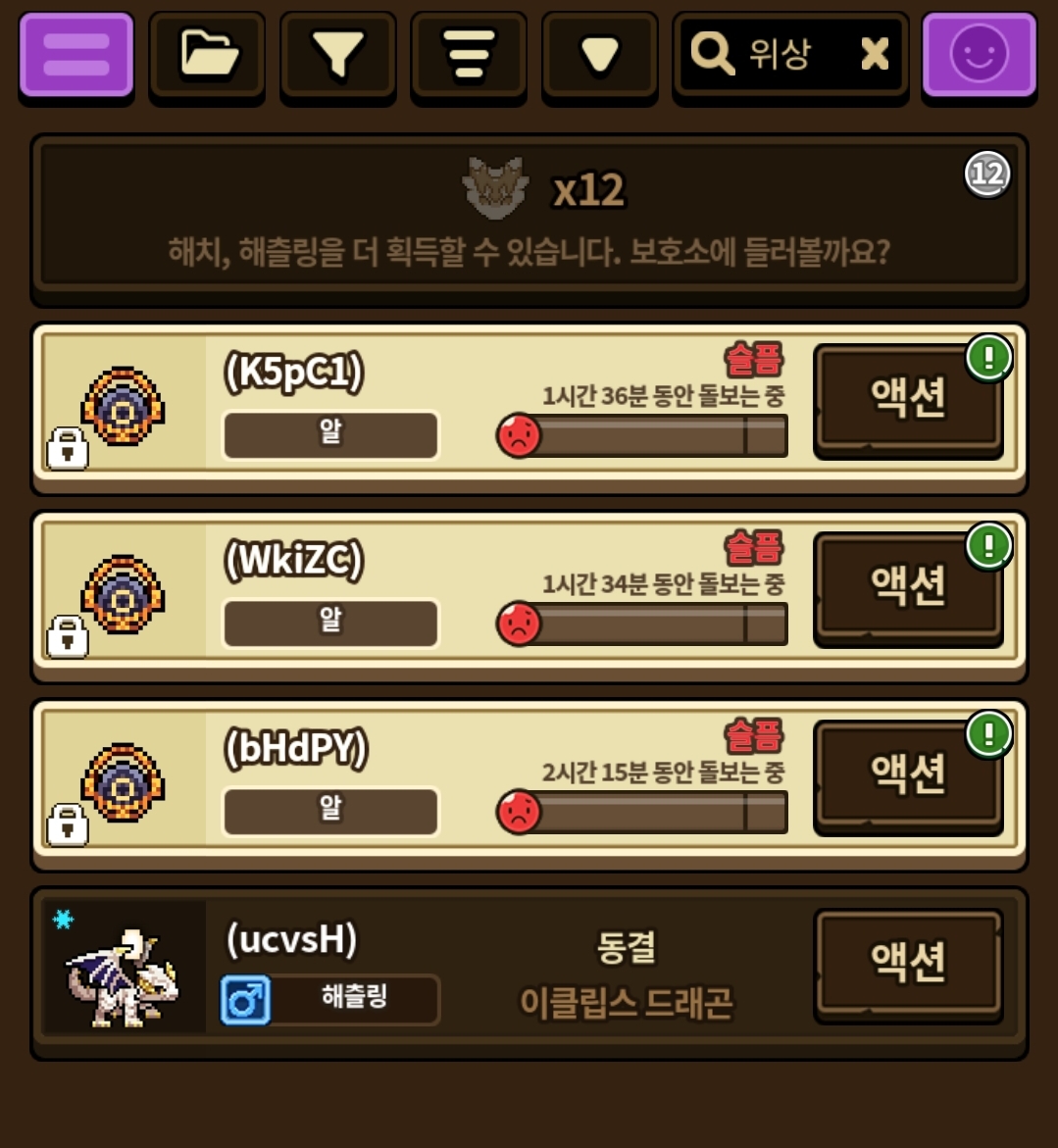Tap the 액션 button for bHdPY

[x=908, y=775]
